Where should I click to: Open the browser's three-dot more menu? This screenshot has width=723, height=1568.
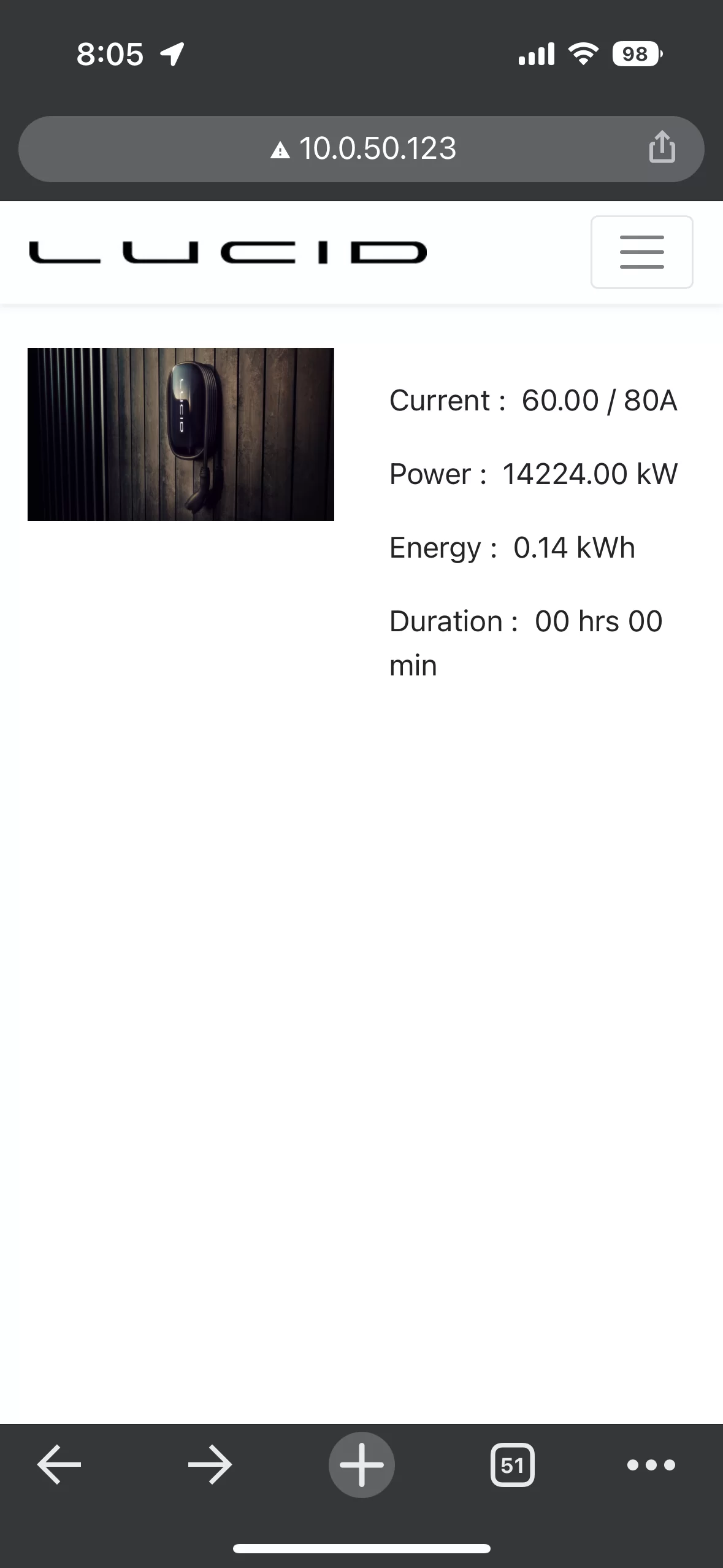(x=651, y=1466)
